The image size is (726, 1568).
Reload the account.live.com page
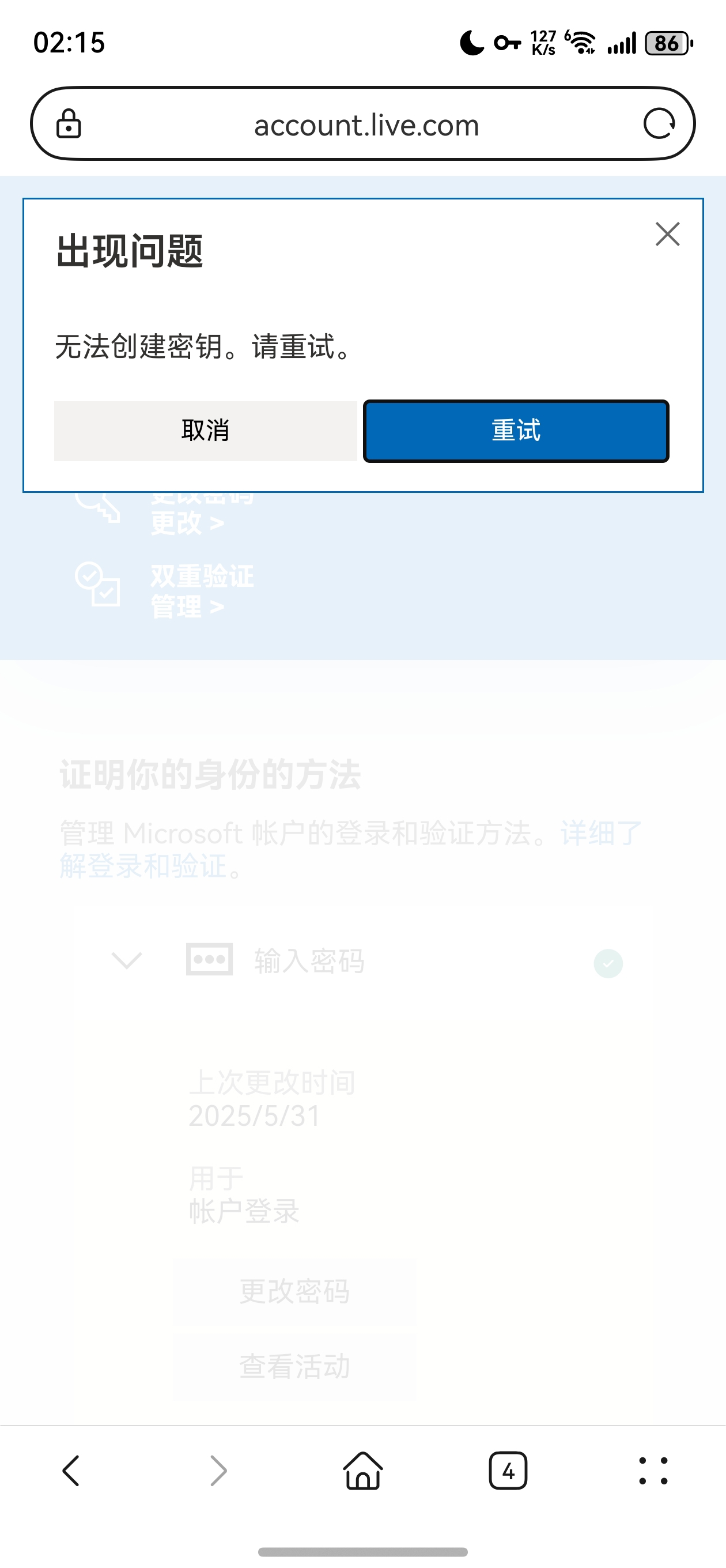tap(659, 124)
